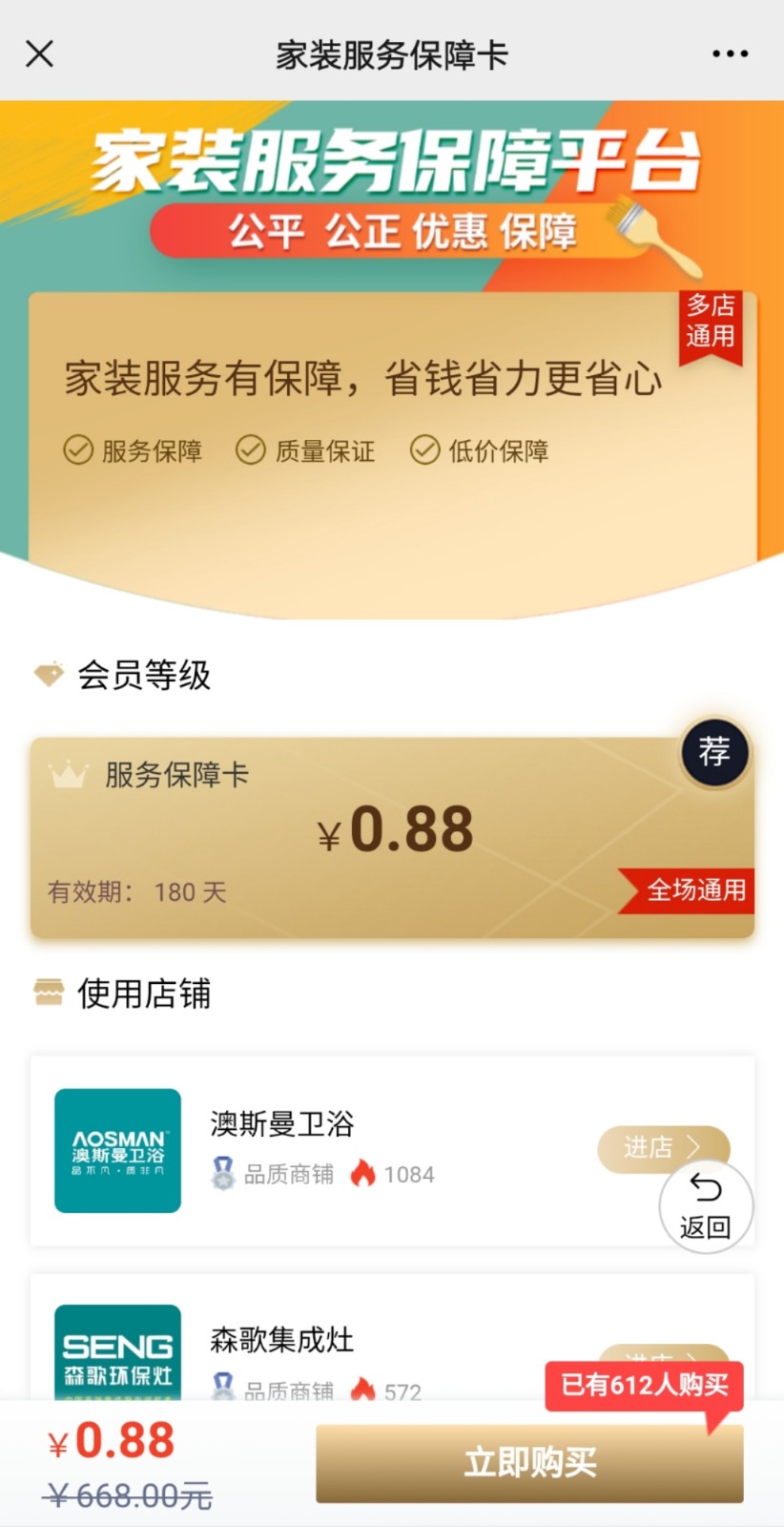Select the 服务保障卡 ¥0.88 membership card
The image size is (784, 1527).
(392, 837)
